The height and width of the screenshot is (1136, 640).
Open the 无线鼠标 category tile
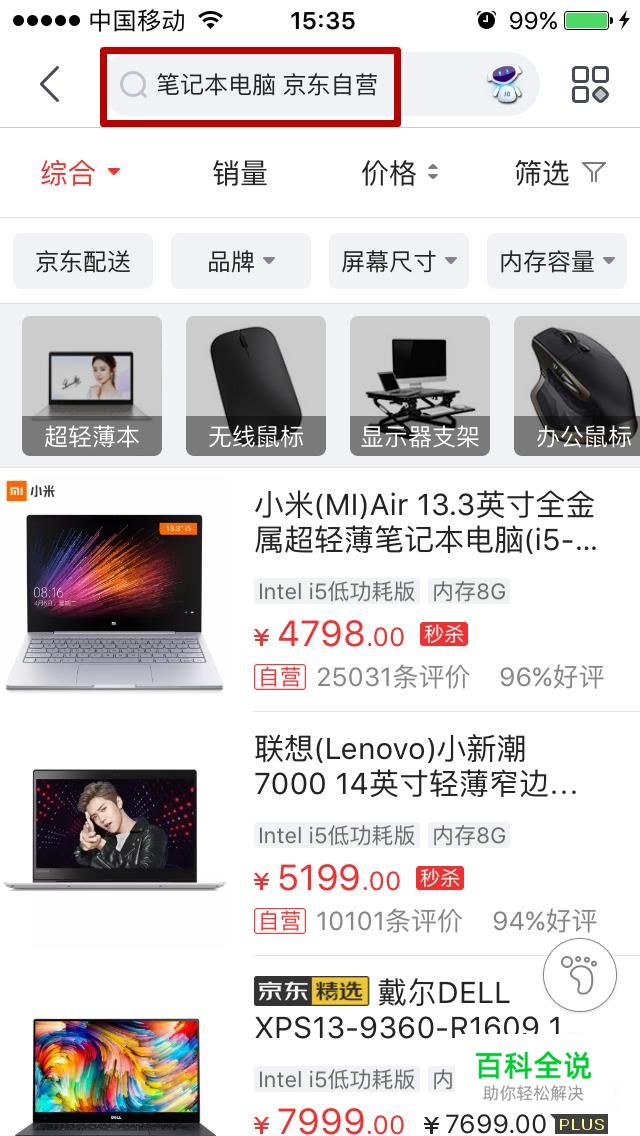256,386
